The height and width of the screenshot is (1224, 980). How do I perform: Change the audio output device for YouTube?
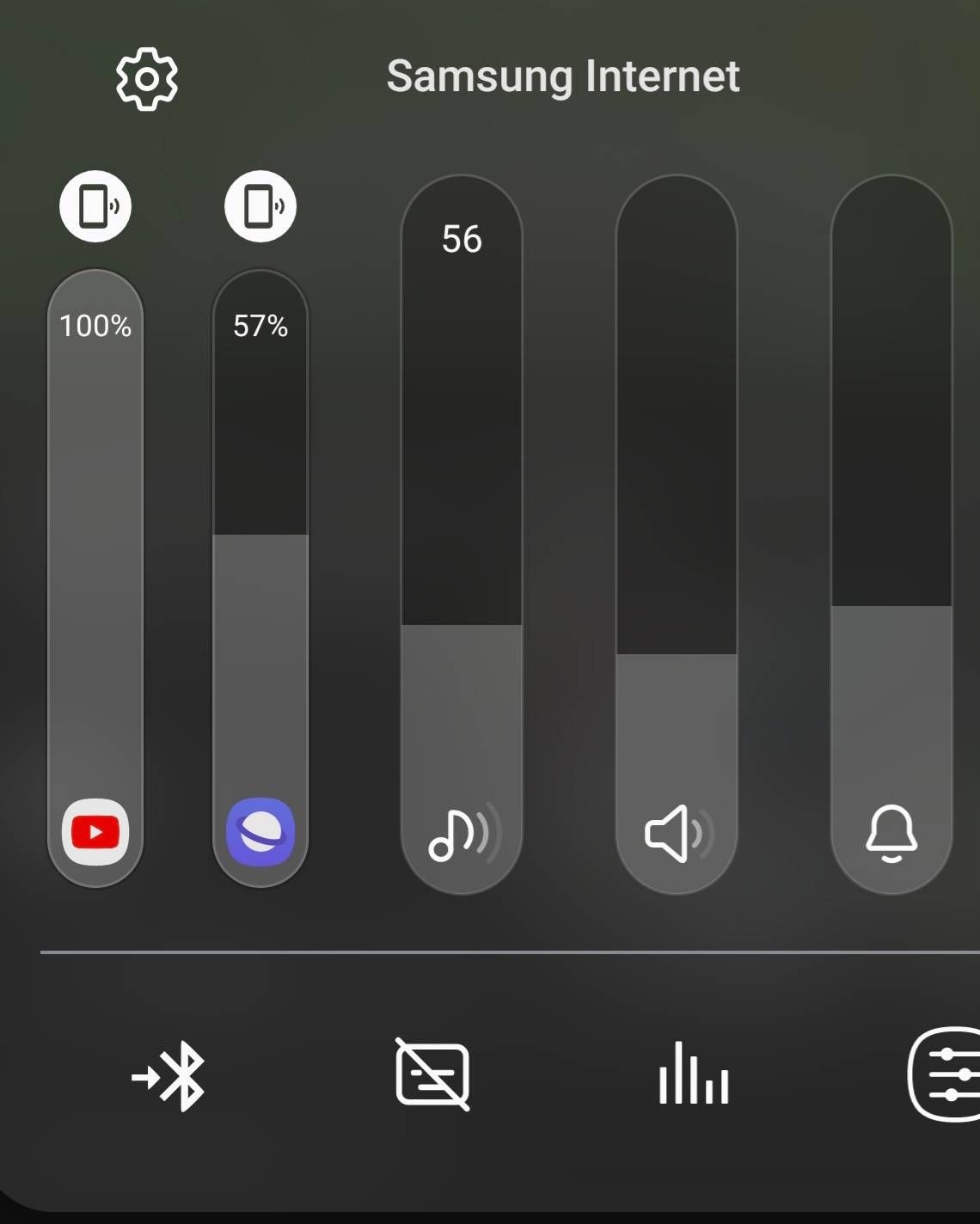(x=95, y=206)
